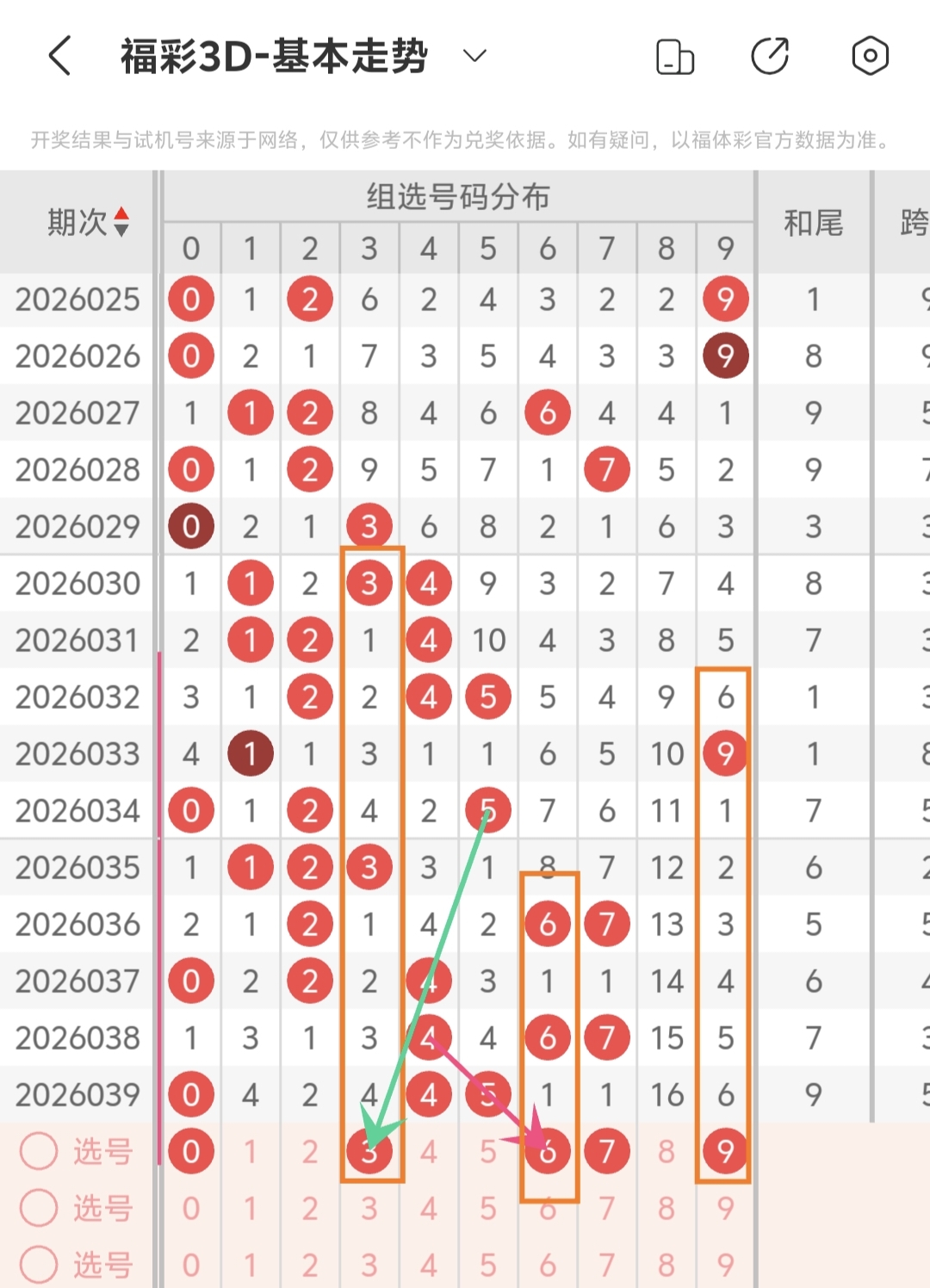Deselect highlighted number 9 in first 选号 row

725,1150
